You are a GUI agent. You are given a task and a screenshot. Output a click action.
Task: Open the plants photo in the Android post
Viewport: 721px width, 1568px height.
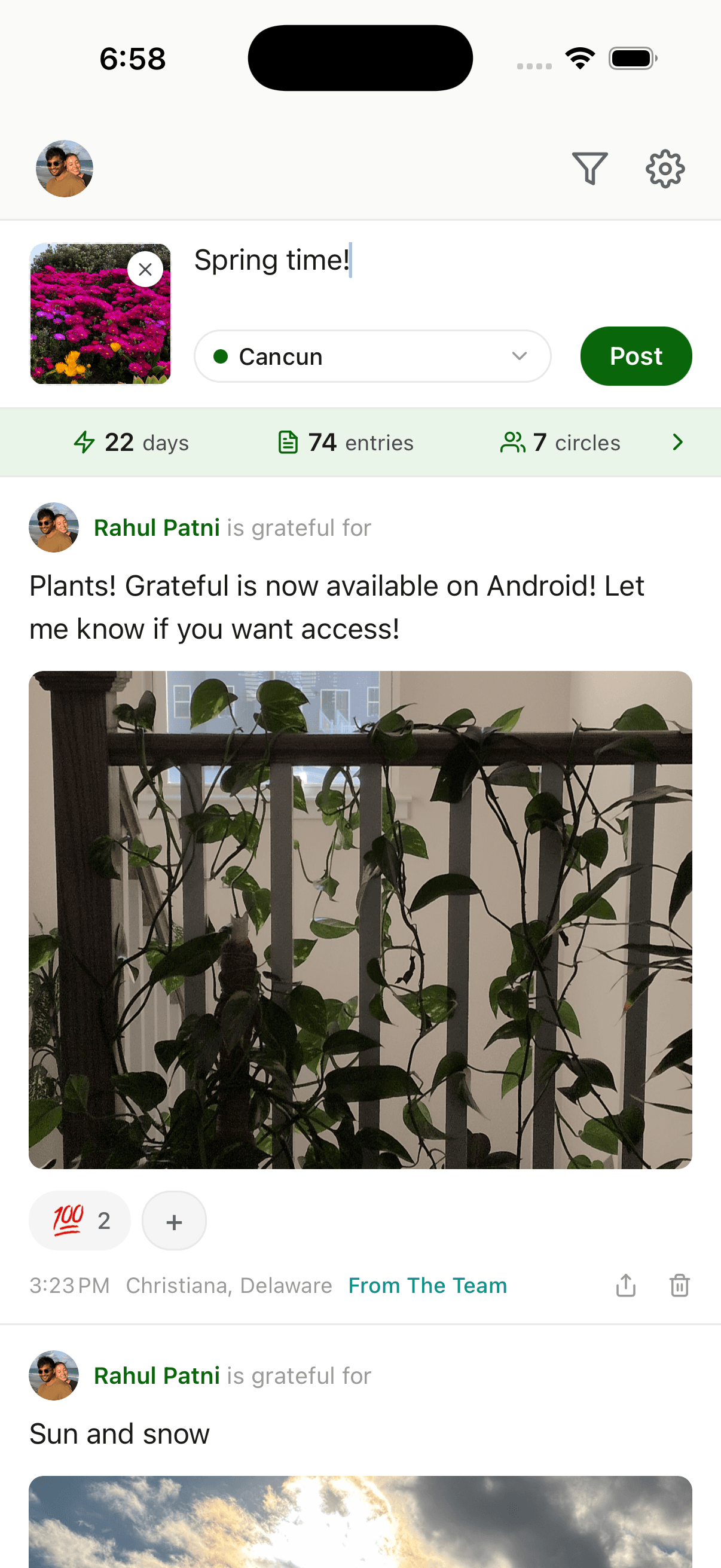(360, 919)
